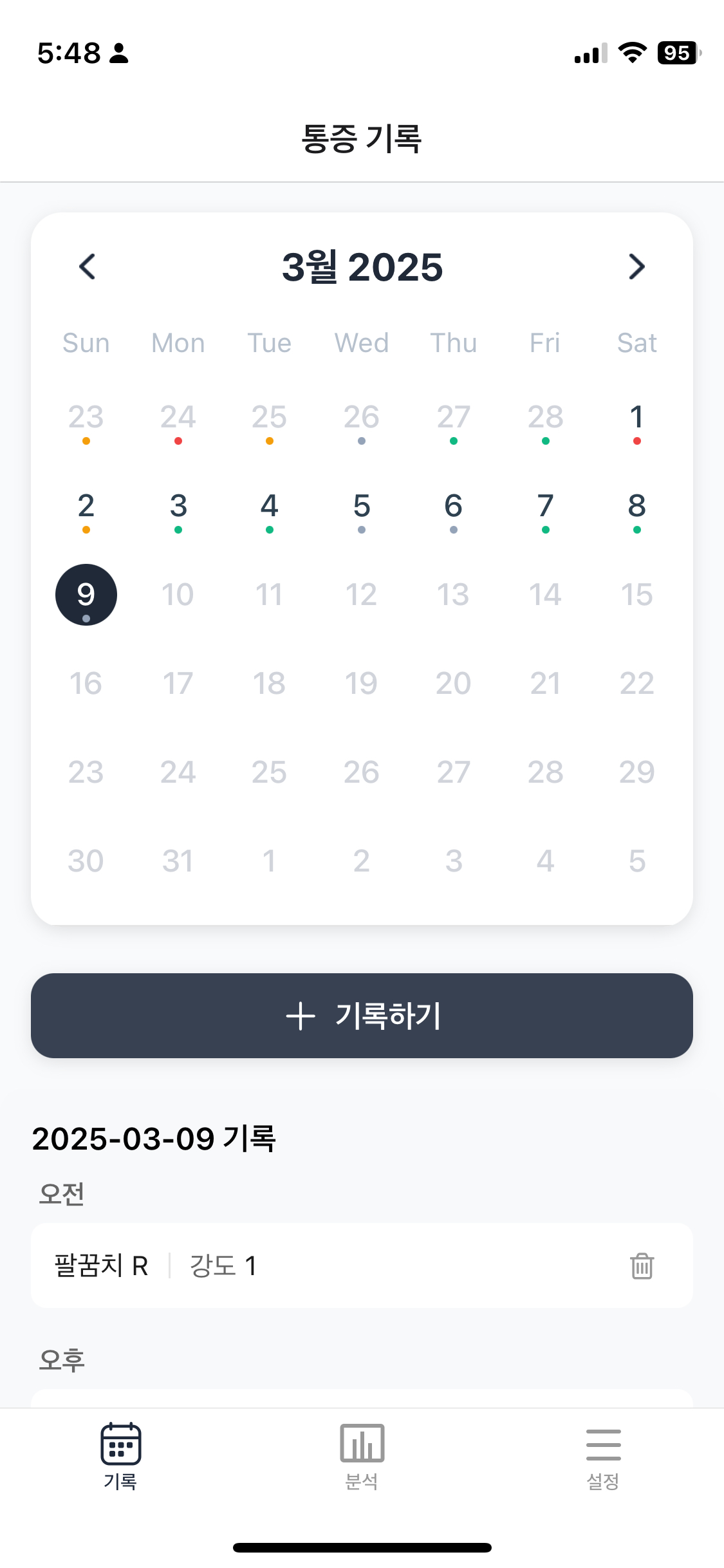
Task: Click the Wi-Fi icon in status bar
Action: tap(631, 55)
